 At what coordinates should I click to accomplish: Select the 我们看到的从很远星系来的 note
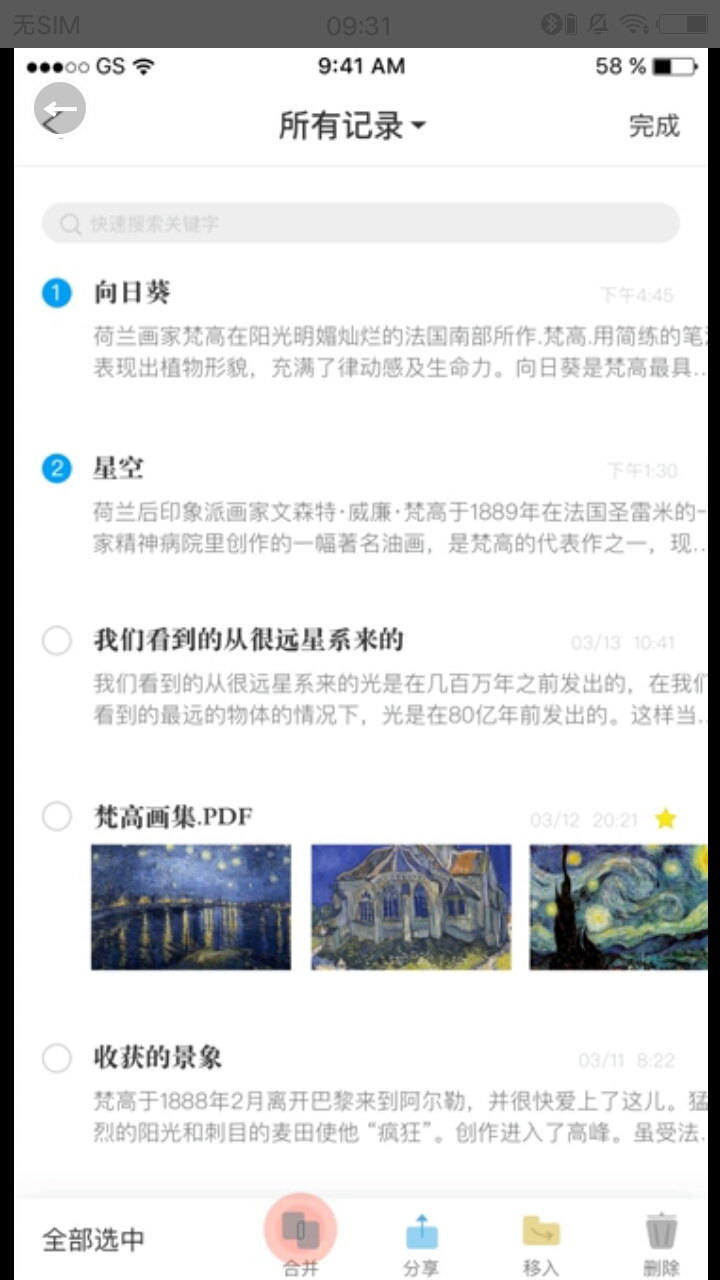(x=57, y=641)
